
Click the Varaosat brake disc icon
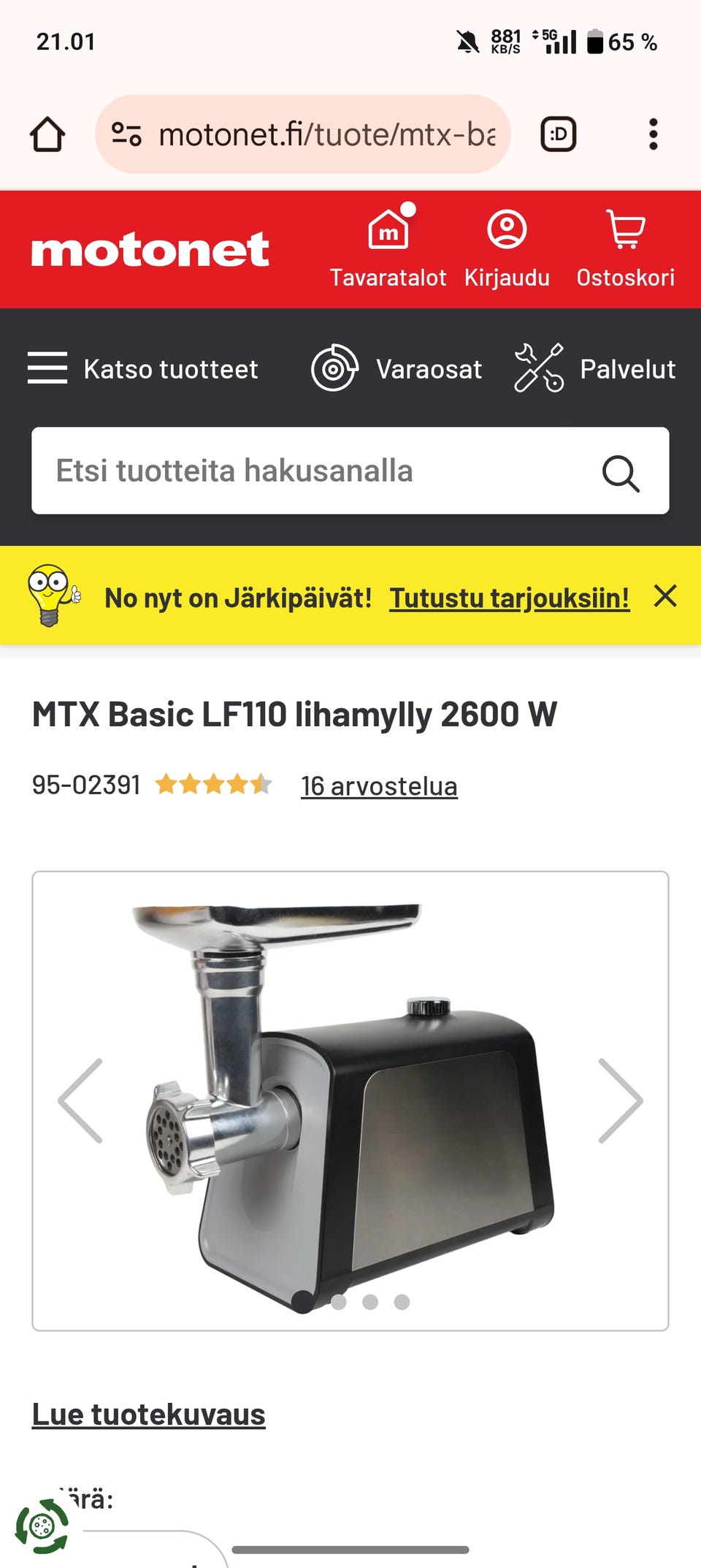(334, 369)
